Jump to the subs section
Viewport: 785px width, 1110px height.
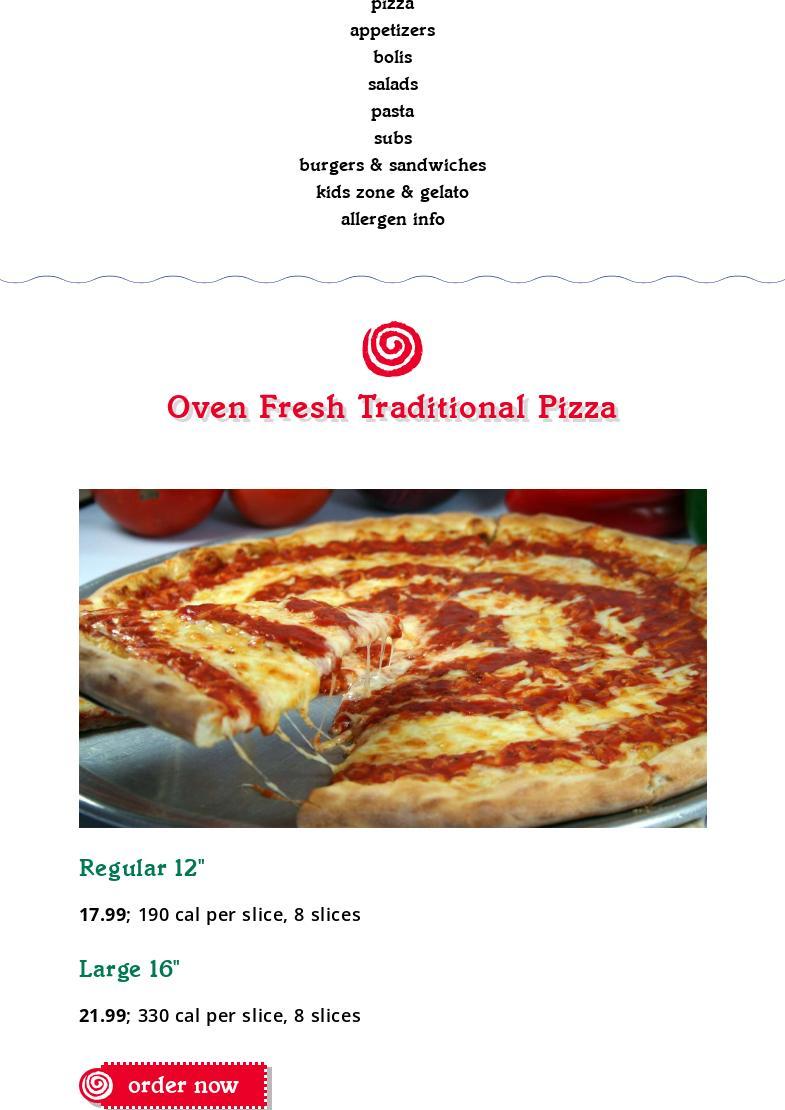coord(392,138)
